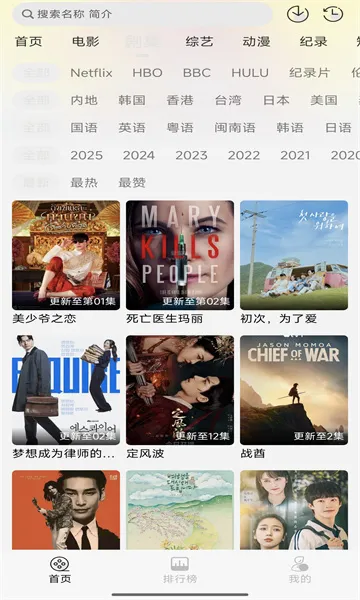Open 战酋 Chief of War
Screen dimensions: 360x600
(294, 398)
